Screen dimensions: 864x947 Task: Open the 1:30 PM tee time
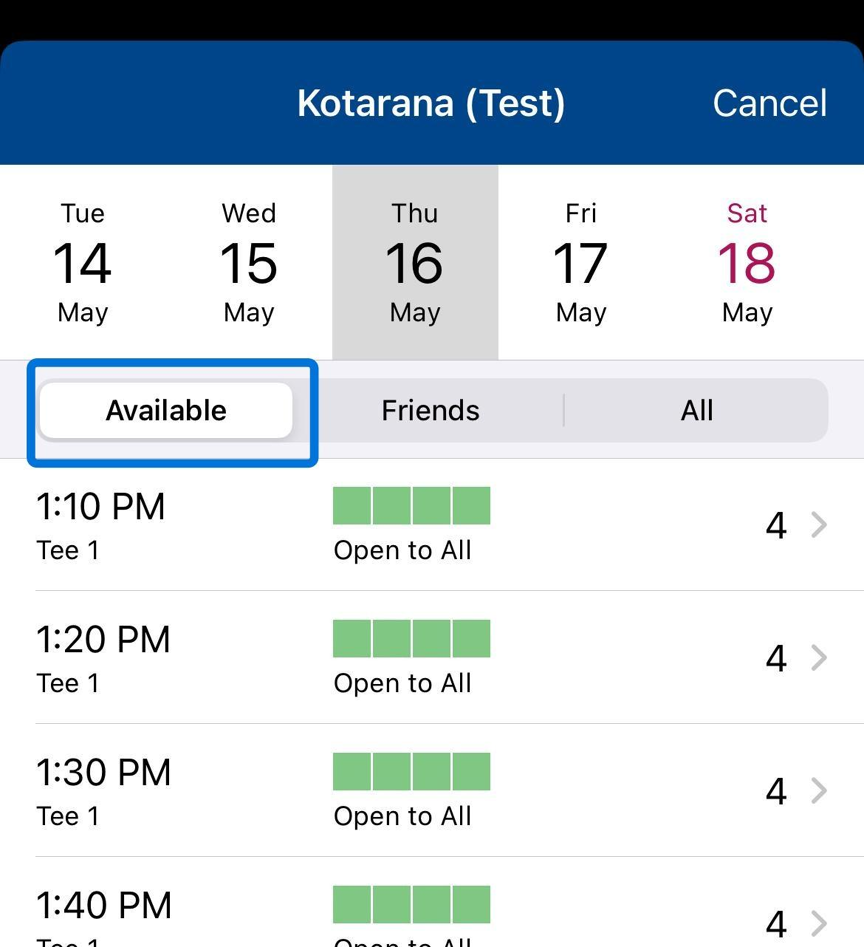(x=432, y=791)
